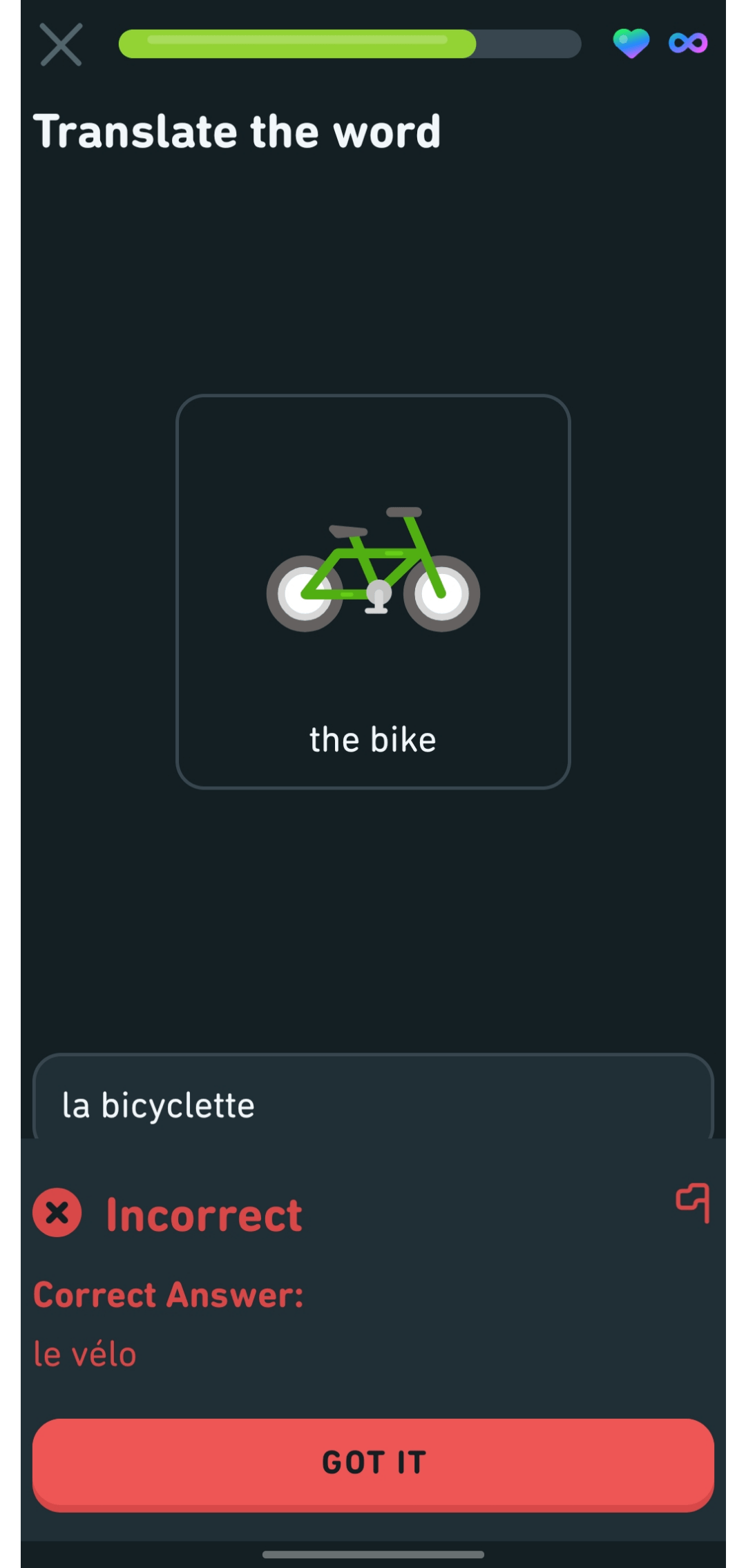Screen dimensions: 746x1568
Task: Exit the lesson with the X icon
Action: tap(61, 44)
